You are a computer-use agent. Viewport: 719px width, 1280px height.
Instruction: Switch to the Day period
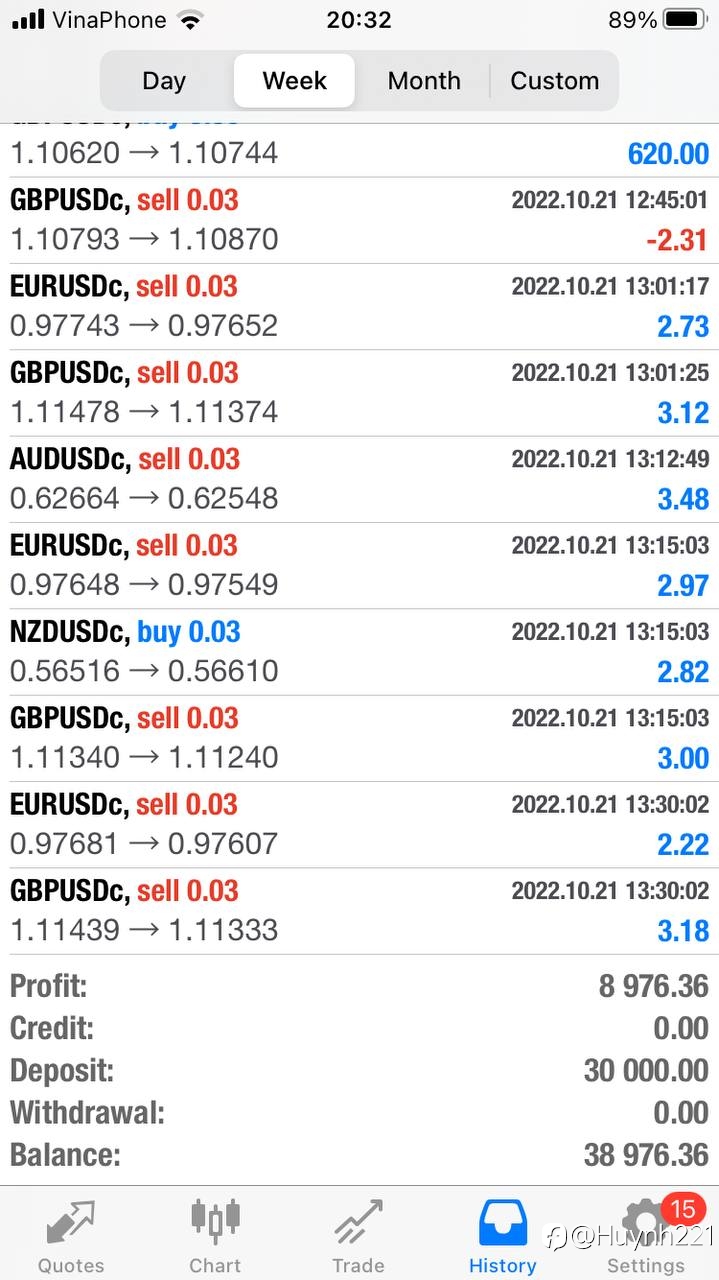pos(164,81)
